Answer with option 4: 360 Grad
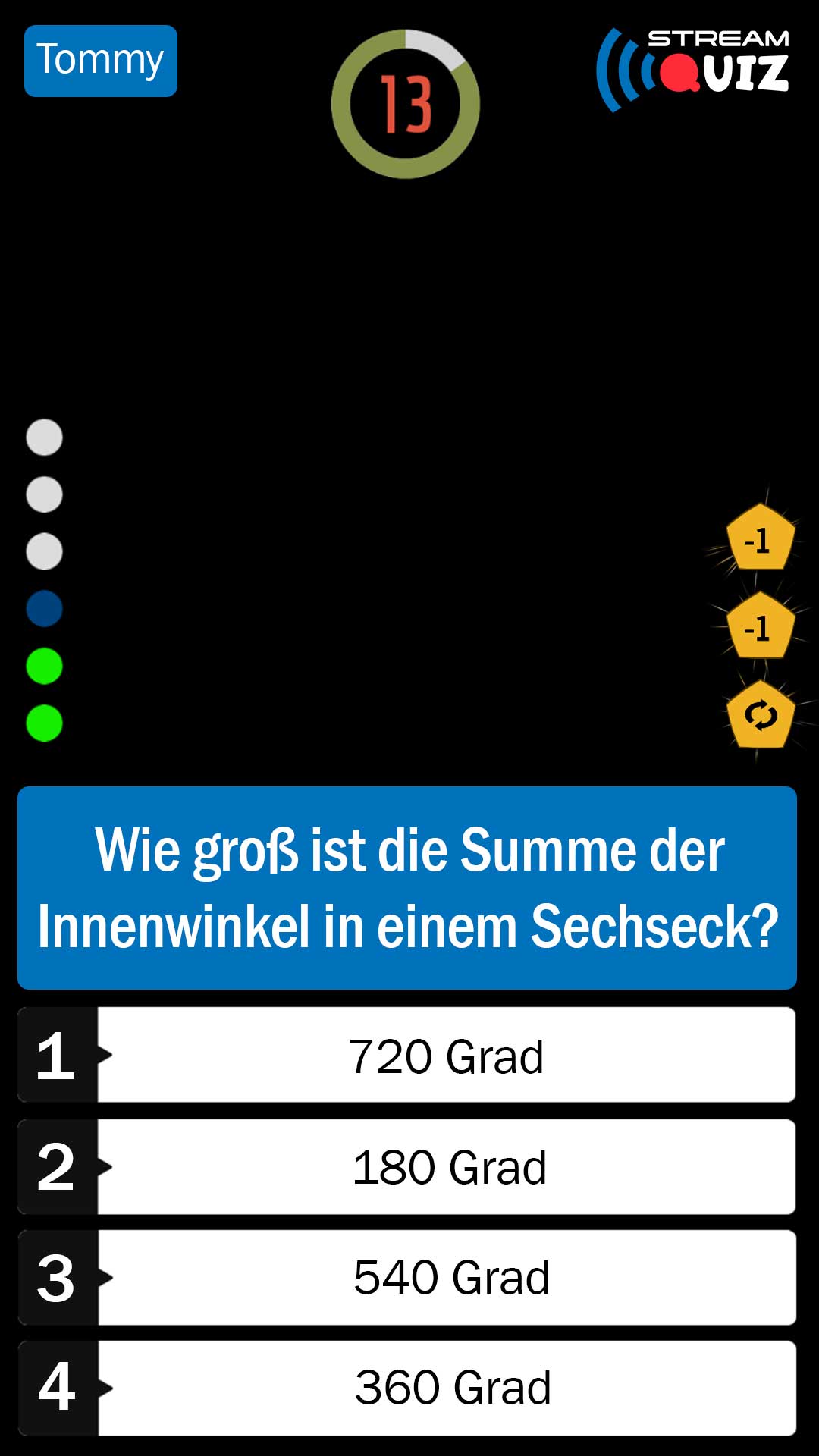The width and height of the screenshot is (819, 1456). (x=407, y=1388)
